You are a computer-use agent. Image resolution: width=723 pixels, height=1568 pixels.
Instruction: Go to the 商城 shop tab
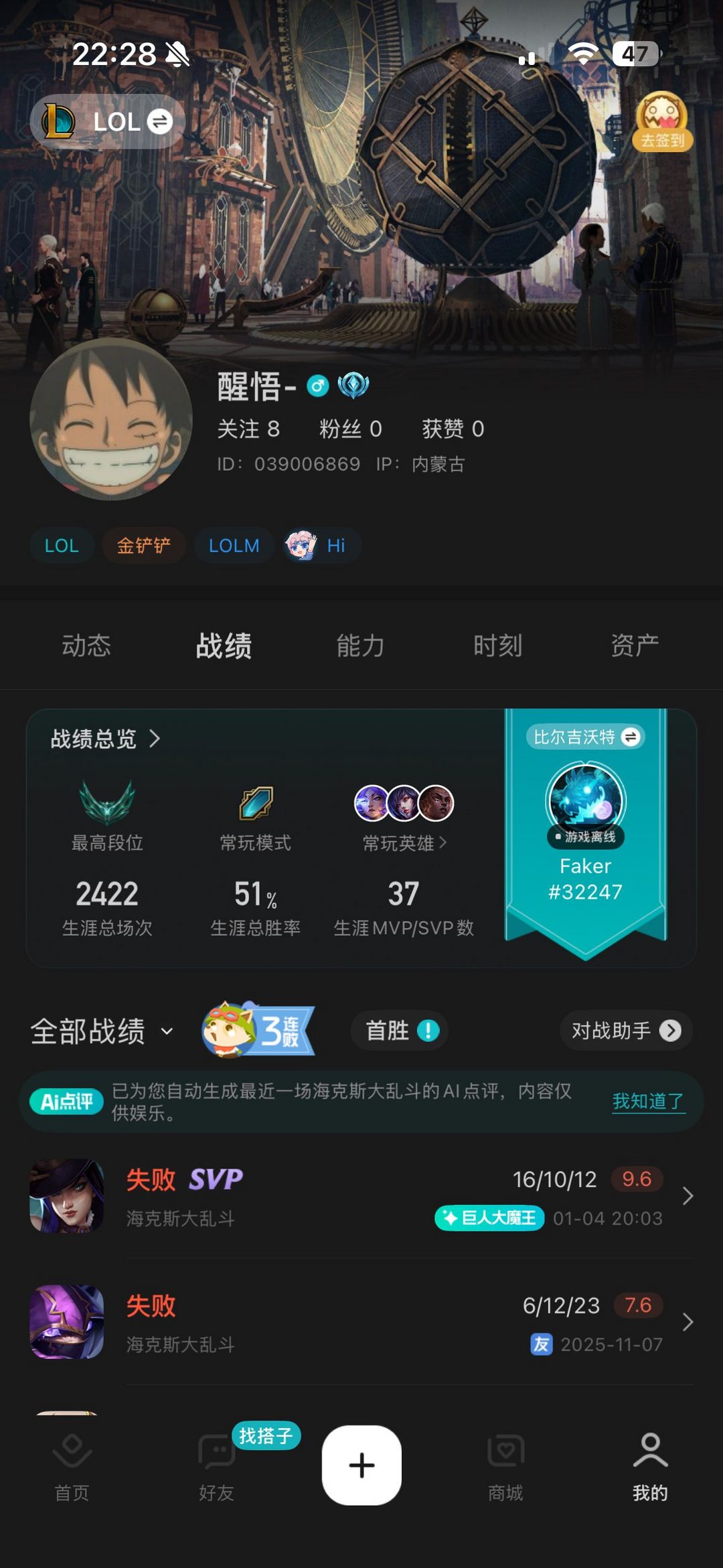point(505,1465)
